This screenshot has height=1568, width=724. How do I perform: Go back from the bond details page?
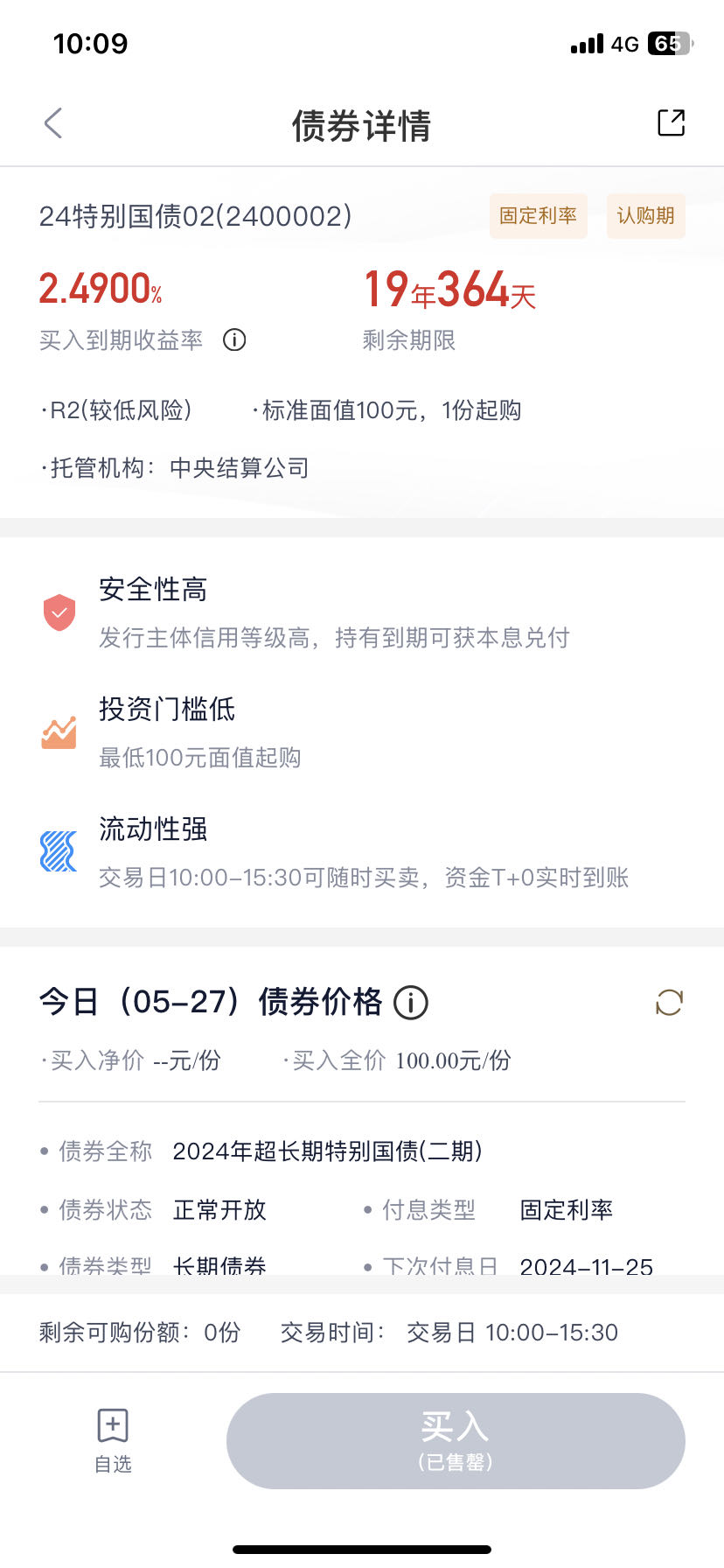coord(53,123)
